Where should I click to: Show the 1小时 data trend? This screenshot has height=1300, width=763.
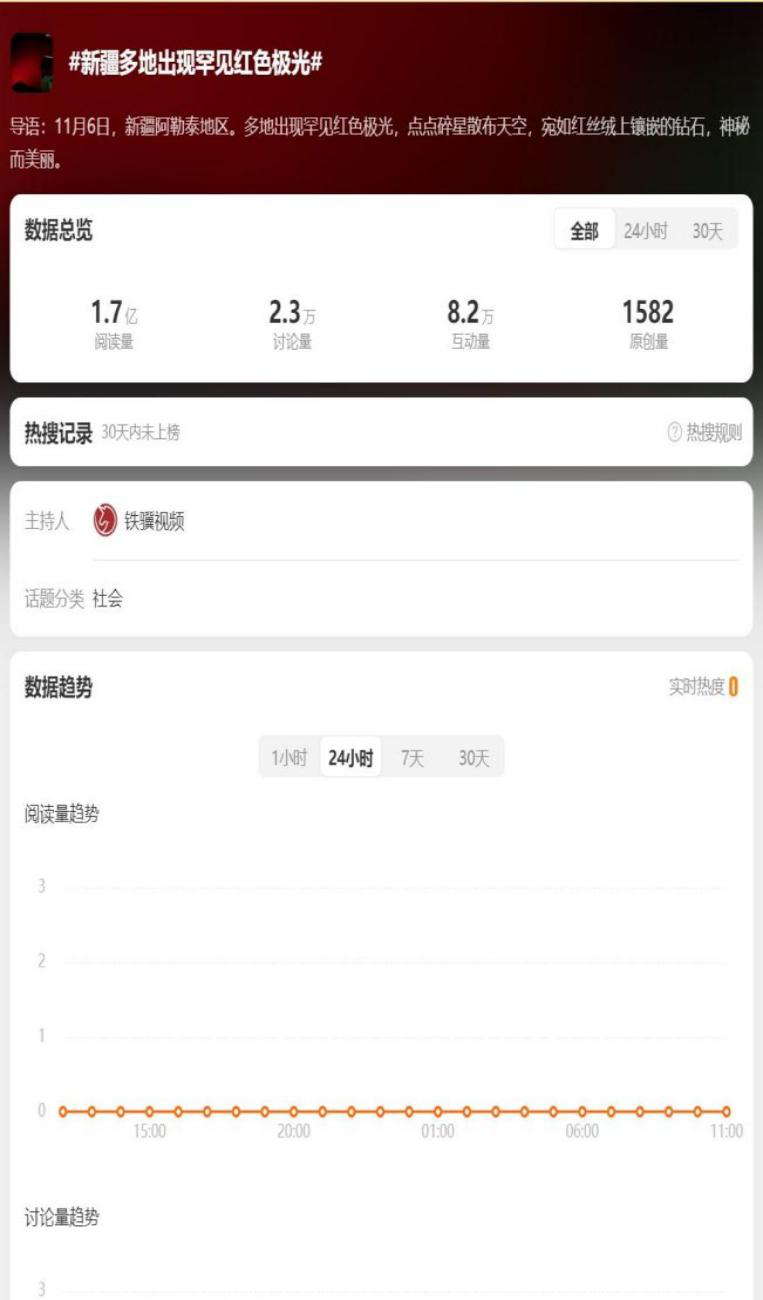click(x=289, y=758)
